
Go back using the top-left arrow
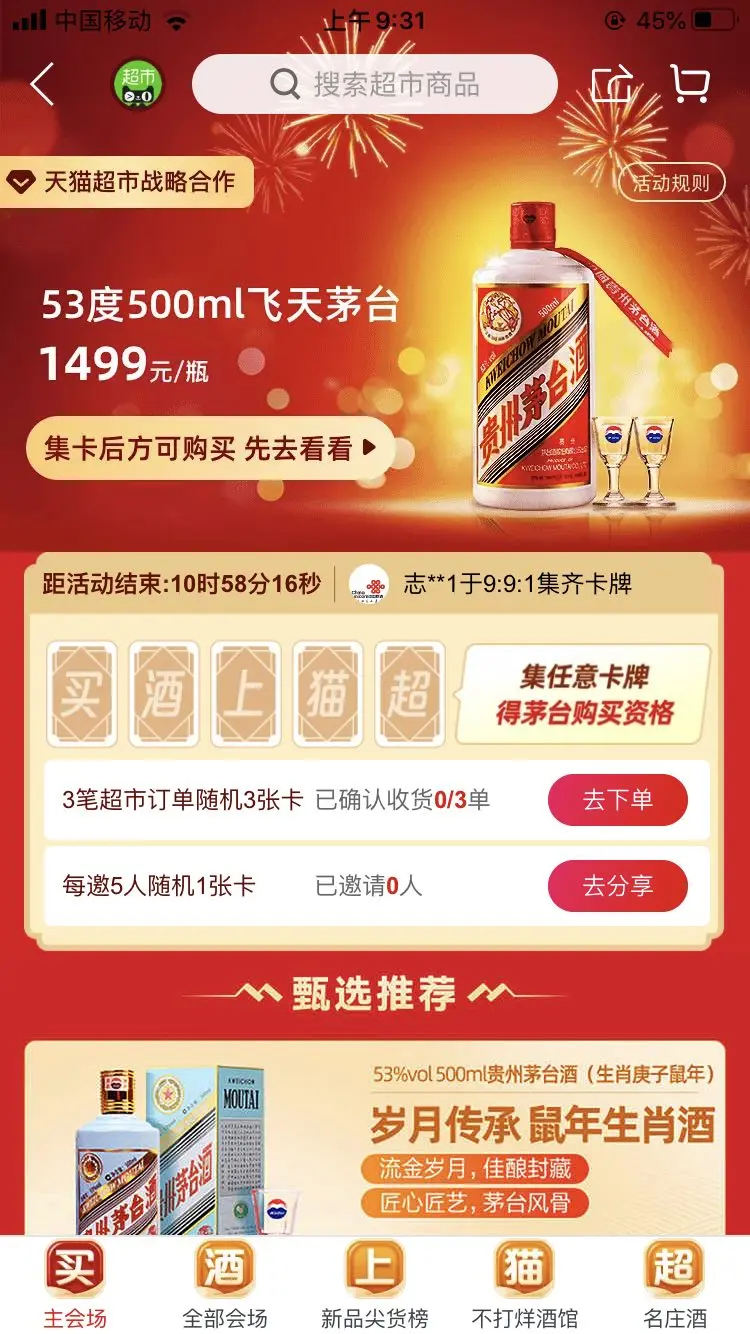42,85
